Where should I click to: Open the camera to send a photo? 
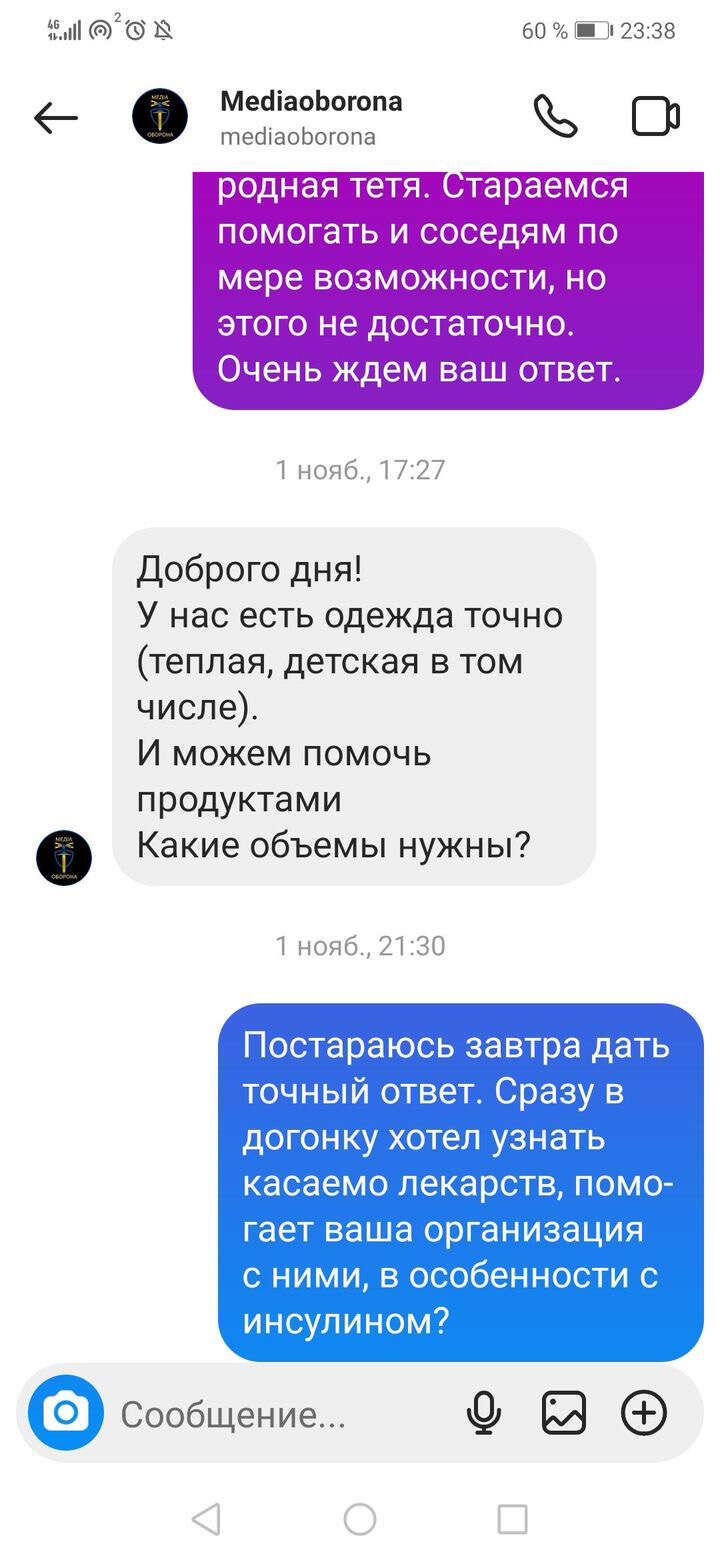click(x=66, y=1413)
